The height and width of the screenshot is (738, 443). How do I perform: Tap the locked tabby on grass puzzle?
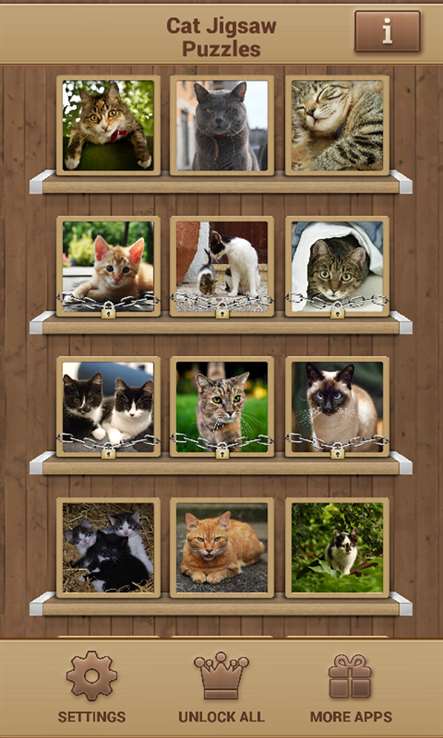[x=222, y=407]
